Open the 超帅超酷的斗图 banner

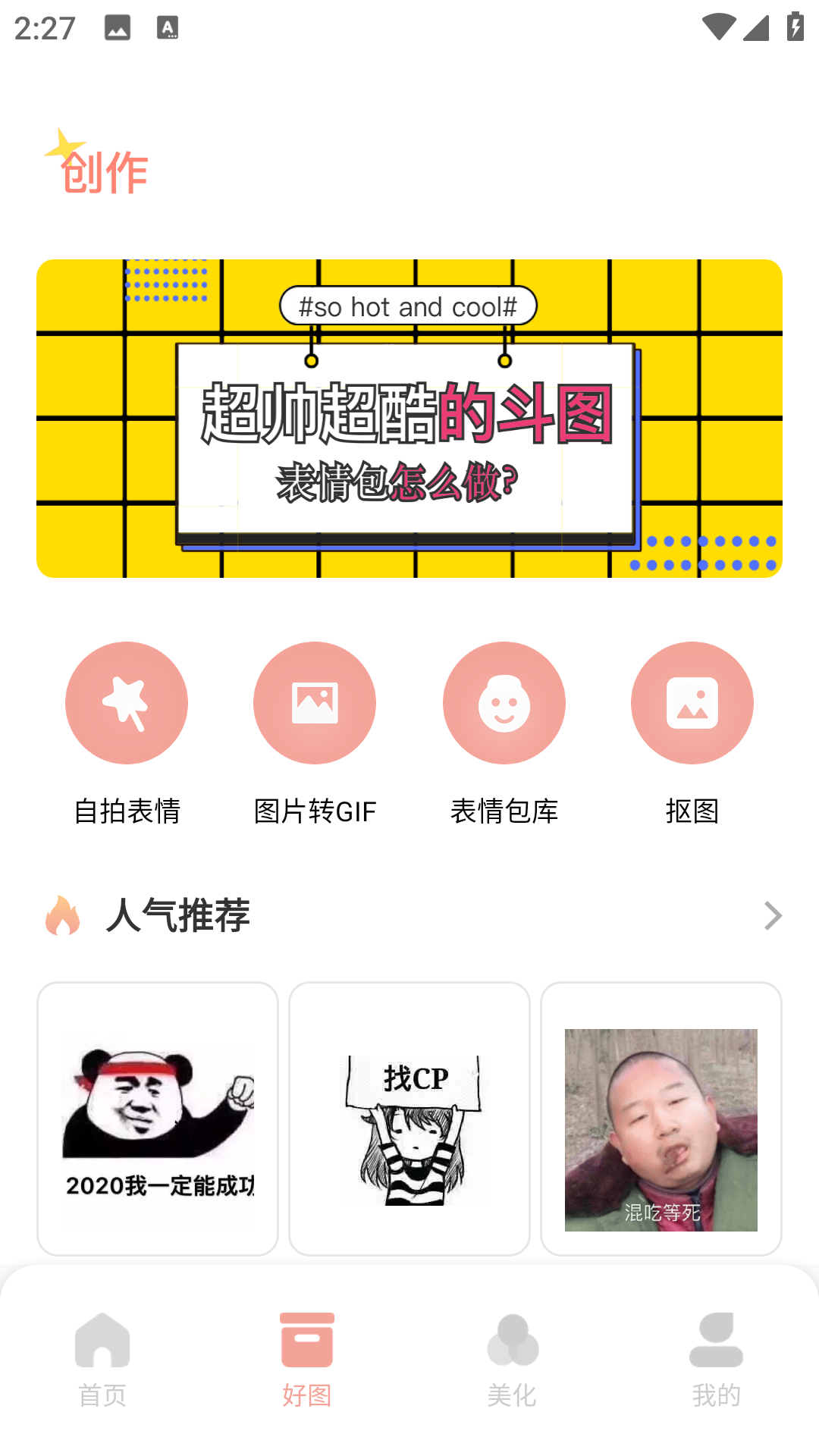pos(409,419)
